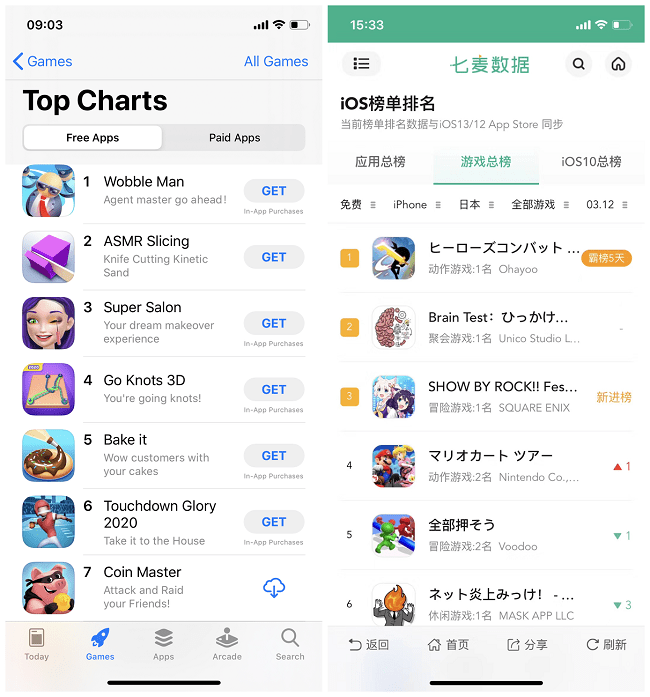Go to home via house icon

click(x=618, y=64)
